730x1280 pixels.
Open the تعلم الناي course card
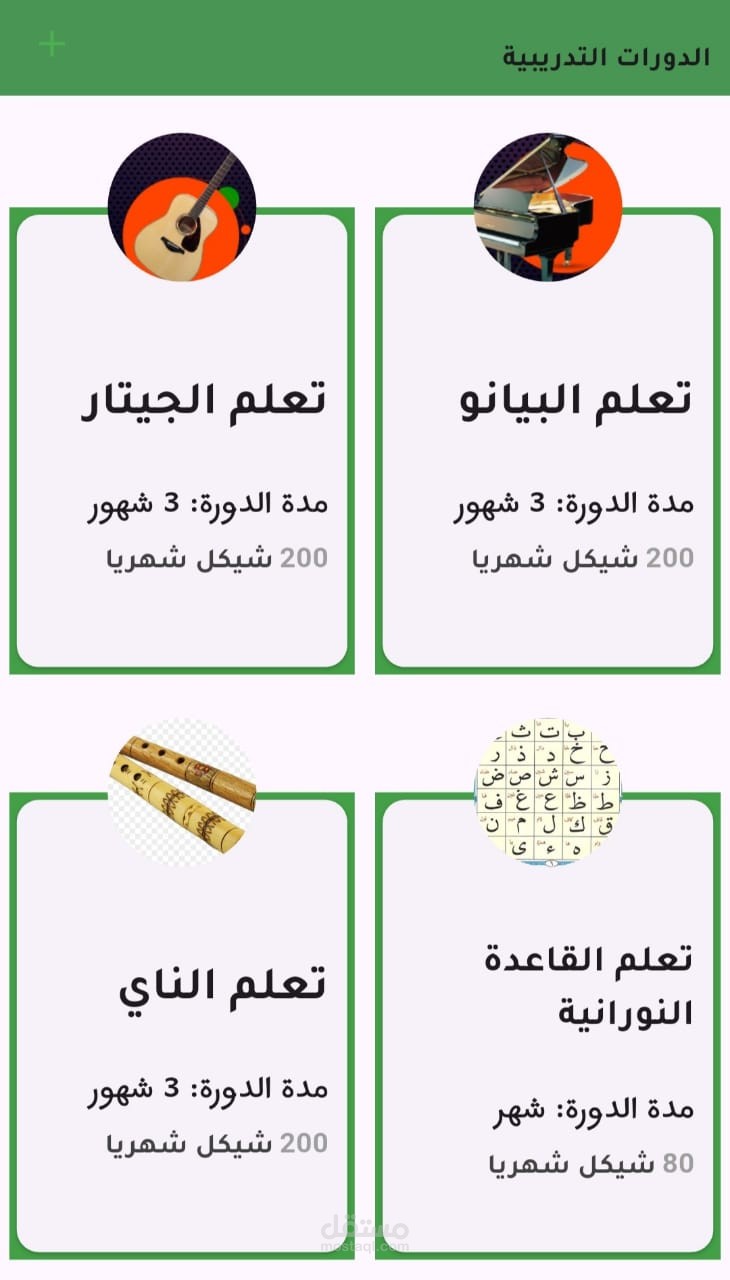coord(182,1026)
